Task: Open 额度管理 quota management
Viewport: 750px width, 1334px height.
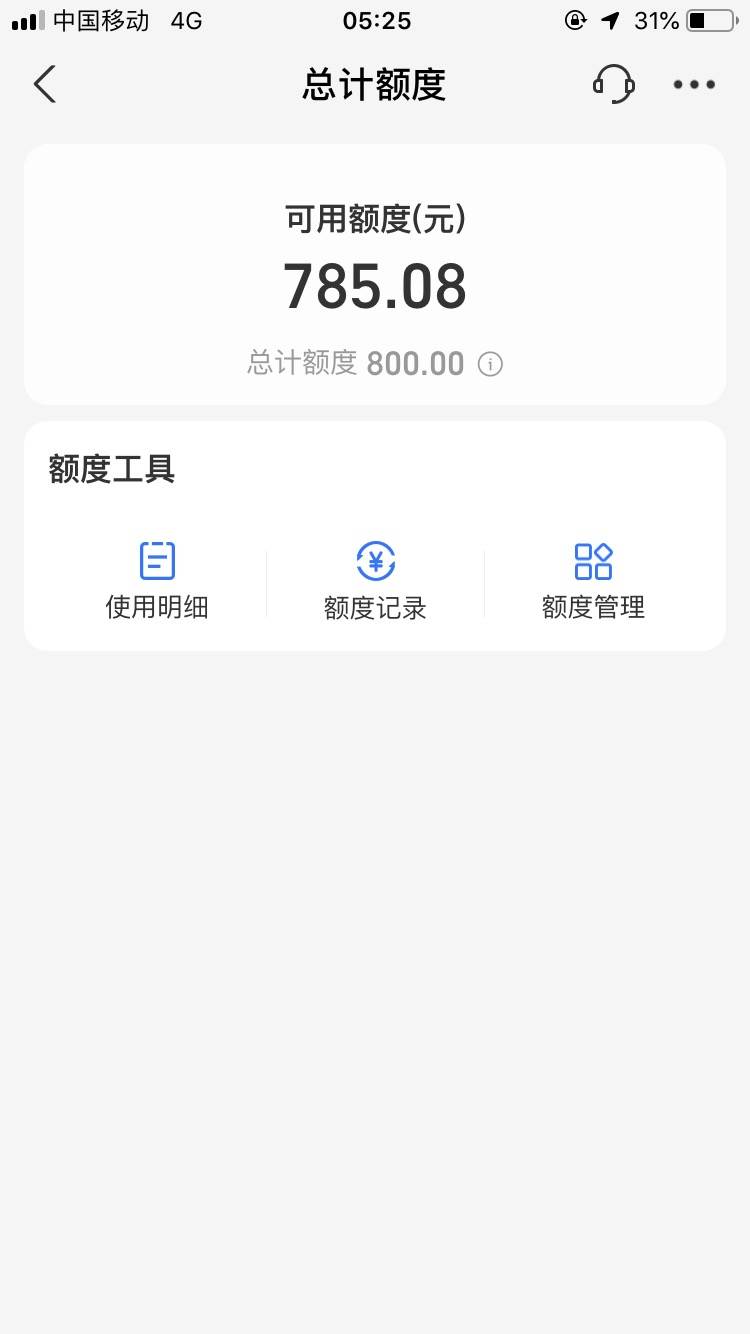Action: 593,581
